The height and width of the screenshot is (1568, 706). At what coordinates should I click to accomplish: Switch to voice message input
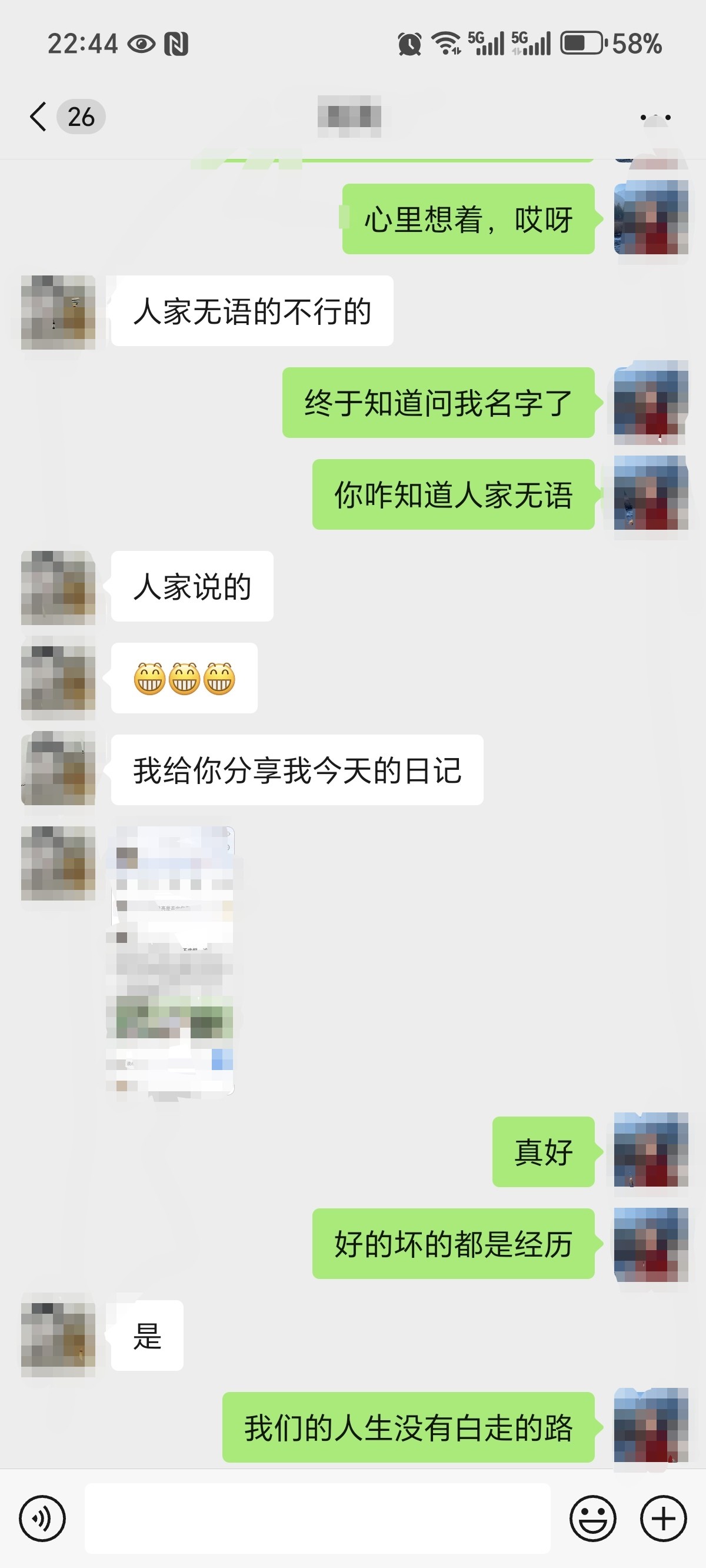tap(42, 1518)
